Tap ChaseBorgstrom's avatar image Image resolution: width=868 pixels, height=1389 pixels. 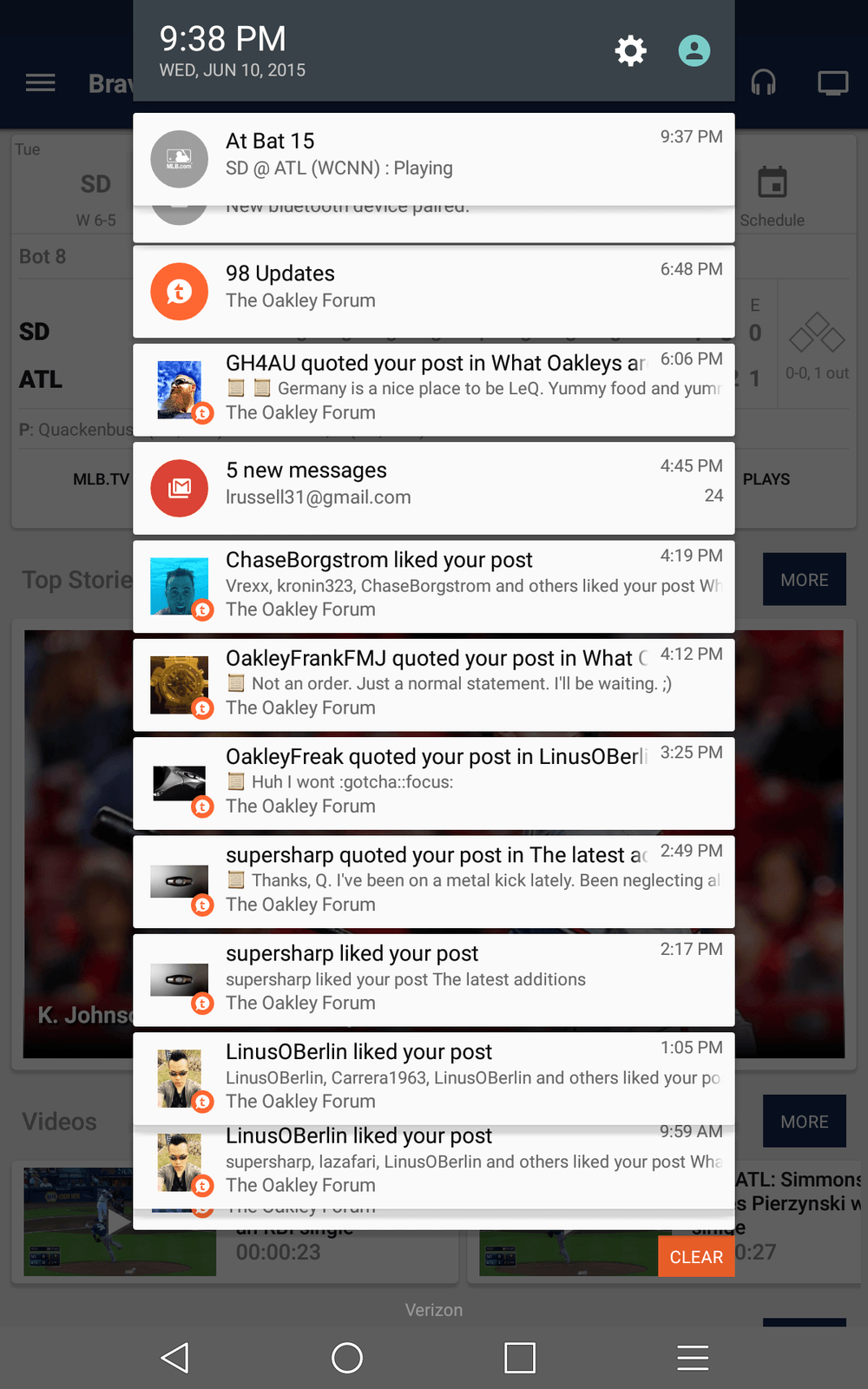180,583
